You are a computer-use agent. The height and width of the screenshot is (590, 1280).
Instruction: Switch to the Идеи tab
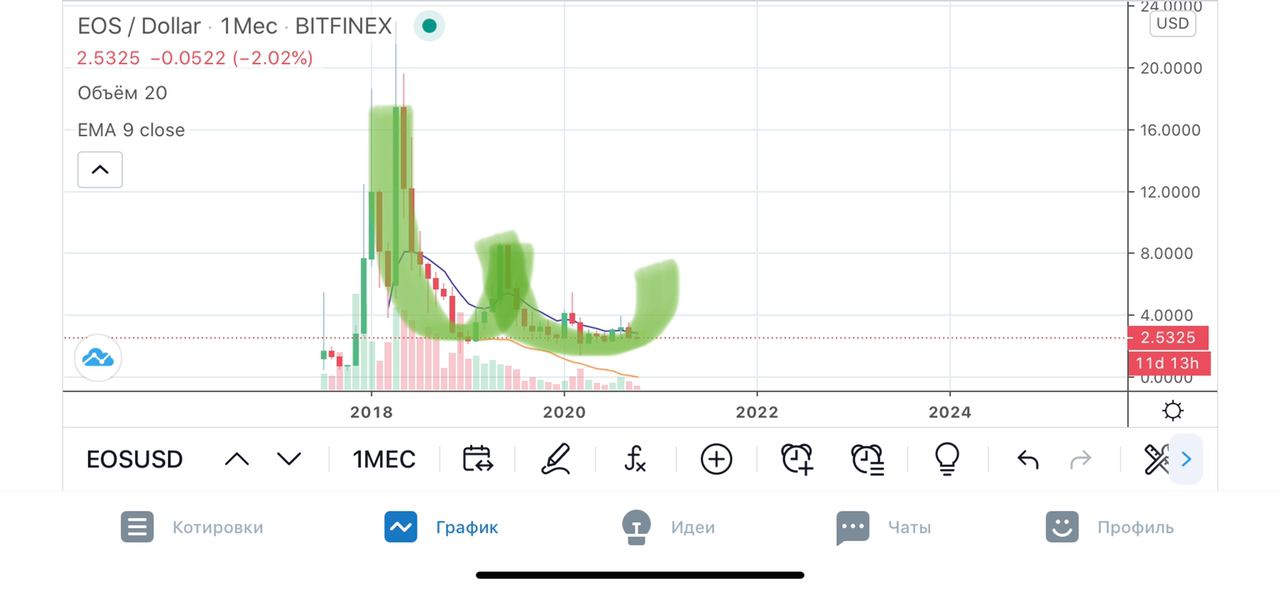668,527
